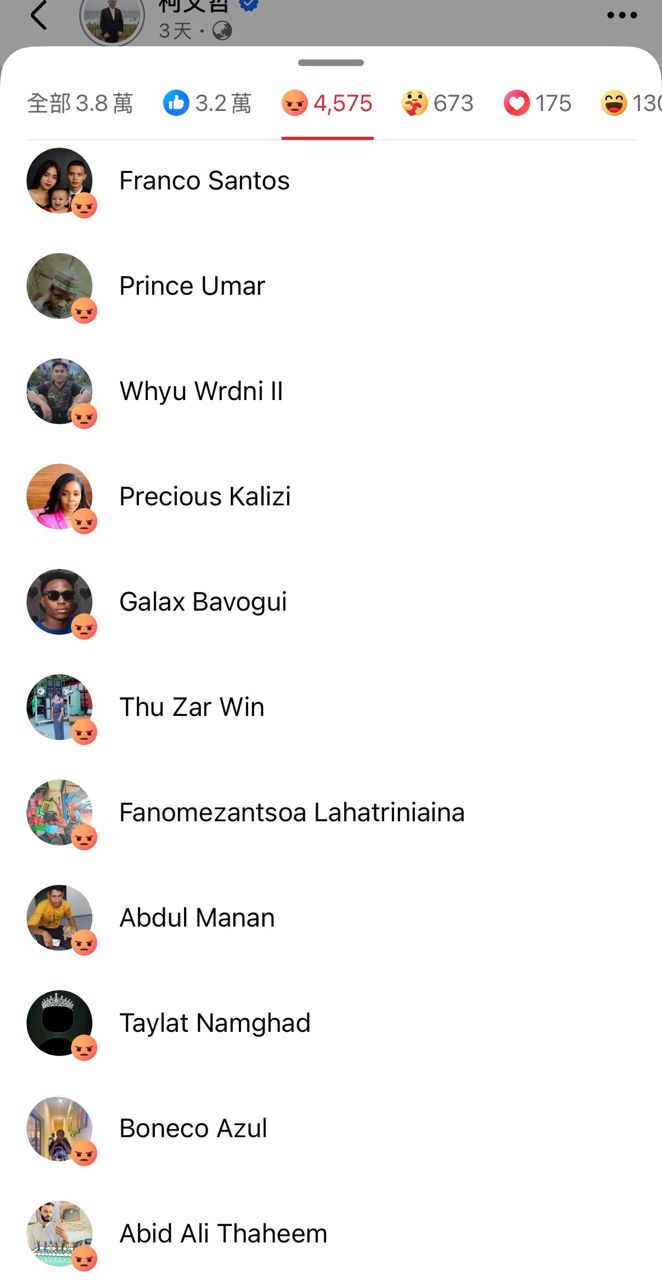Select the angry reactions tab with 4,575
This screenshot has width=662, height=1280.
click(x=327, y=103)
